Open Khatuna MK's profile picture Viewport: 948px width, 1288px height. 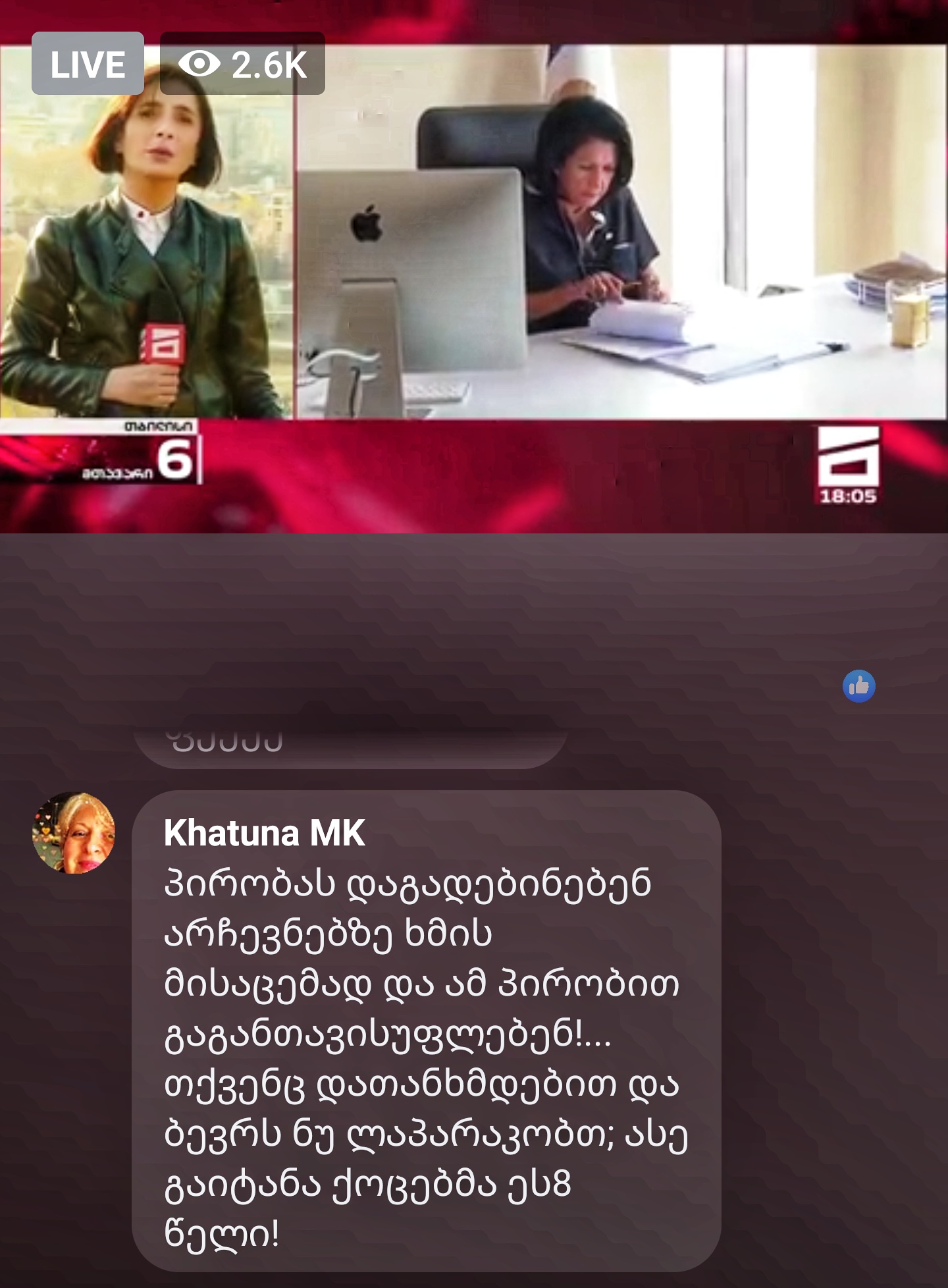[x=74, y=833]
